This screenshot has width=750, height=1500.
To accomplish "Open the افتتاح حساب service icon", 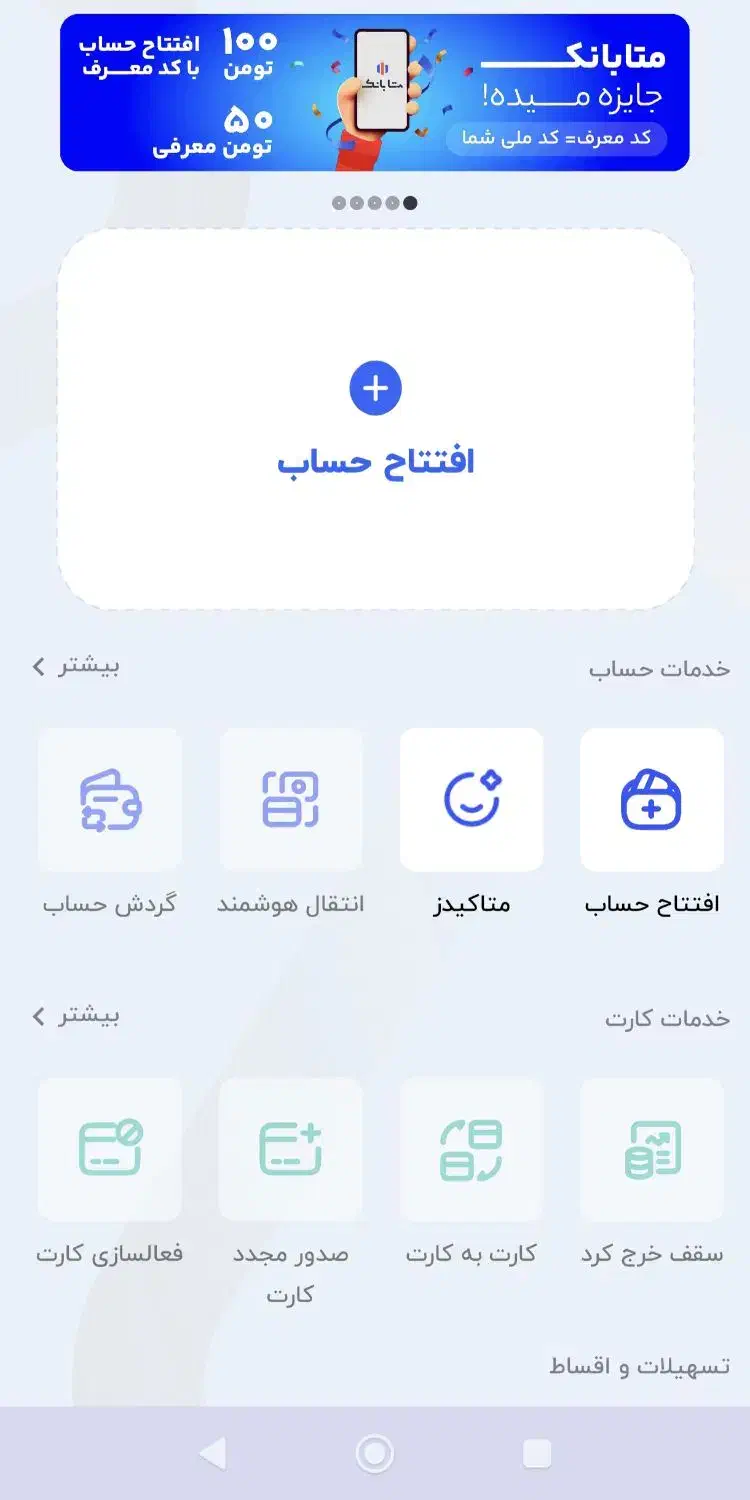I will coord(651,799).
